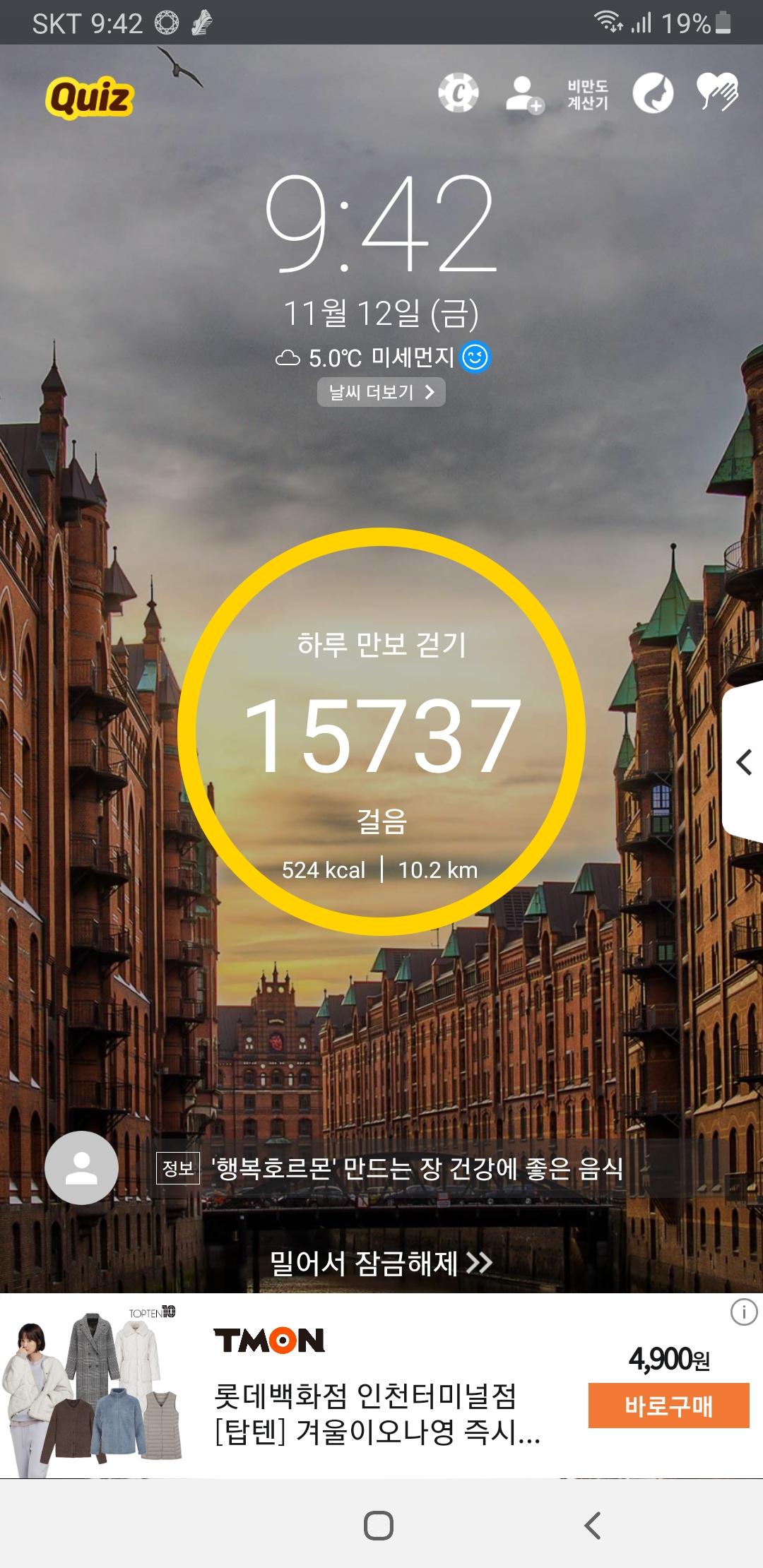
Task: Open the gray profile avatar
Action: point(81,1168)
